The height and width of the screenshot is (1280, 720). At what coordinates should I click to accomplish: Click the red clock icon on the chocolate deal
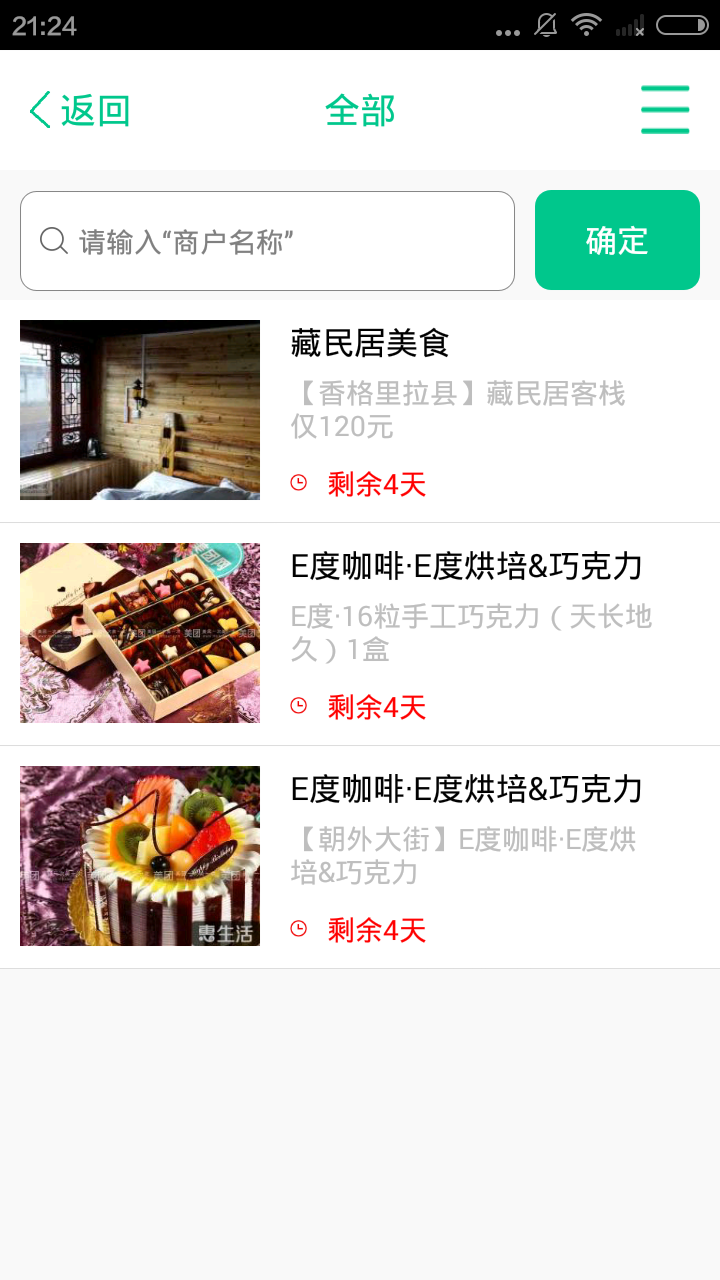point(299,706)
